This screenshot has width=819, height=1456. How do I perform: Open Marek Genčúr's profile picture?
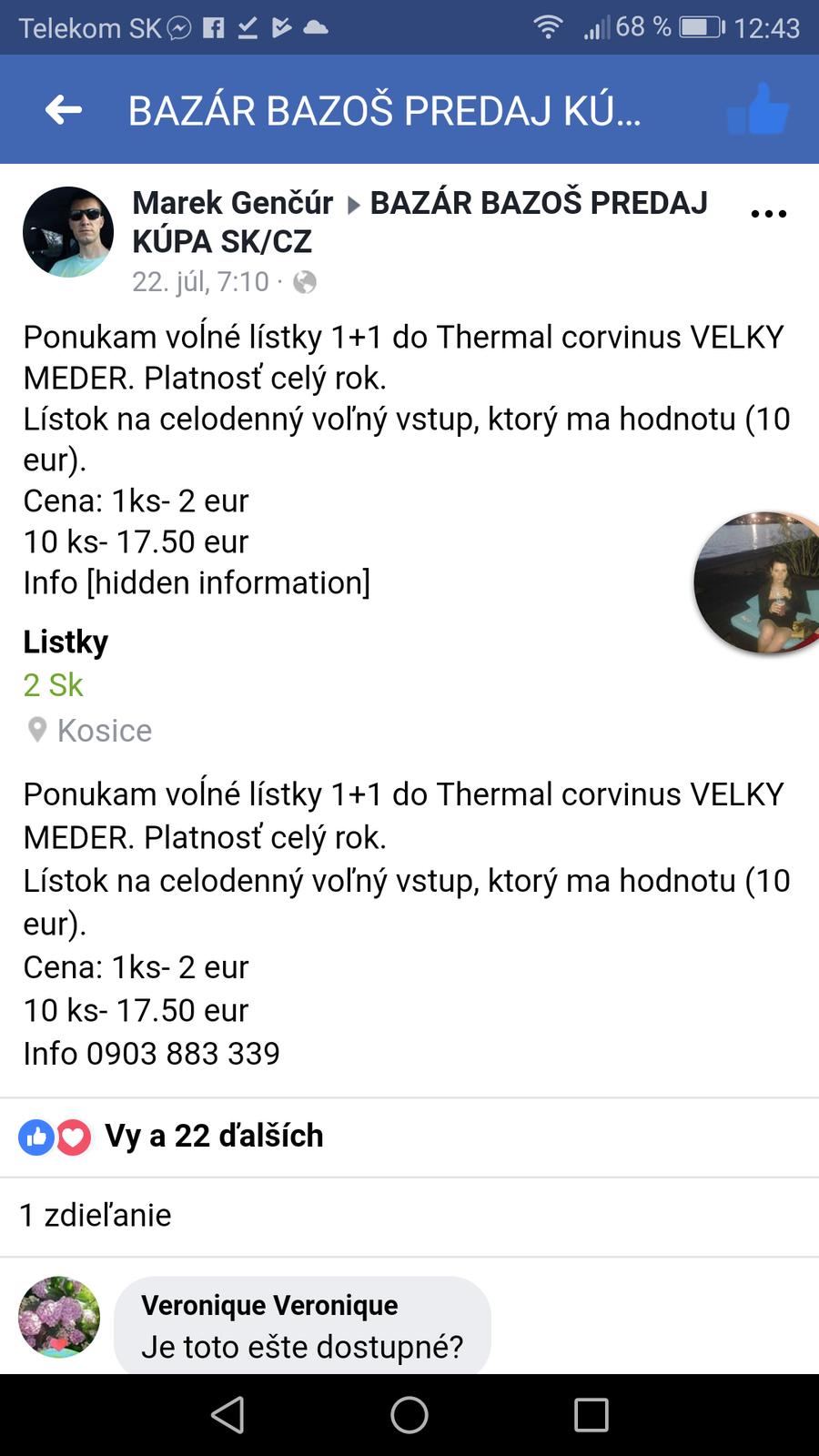pyautogui.click(x=68, y=232)
